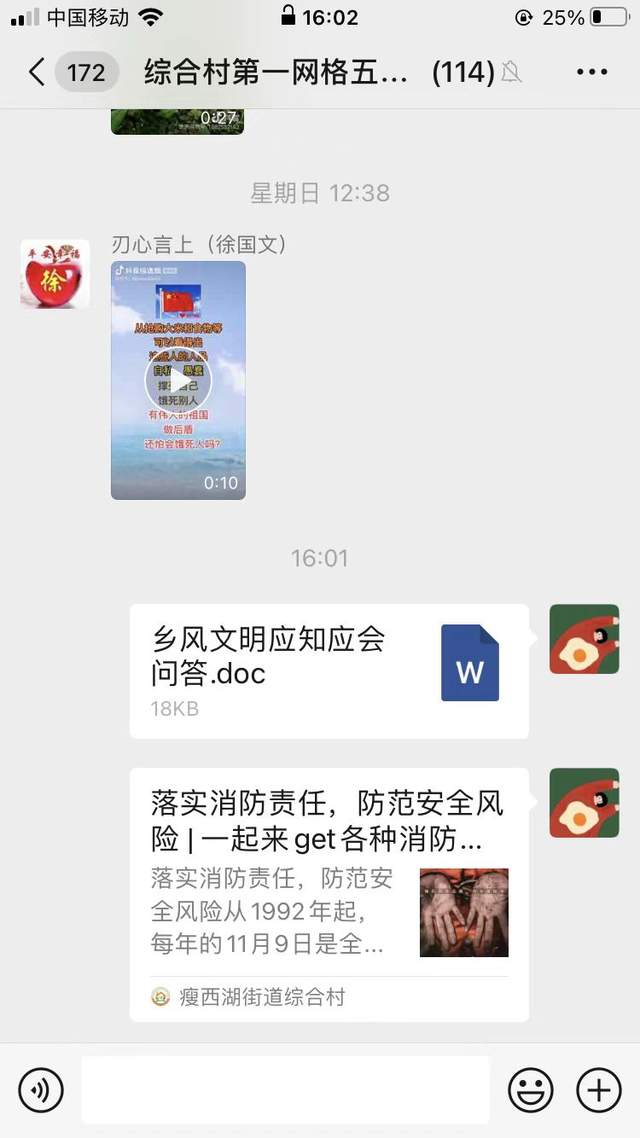Open the 落实消防责任 article link card

coord(328,893)
